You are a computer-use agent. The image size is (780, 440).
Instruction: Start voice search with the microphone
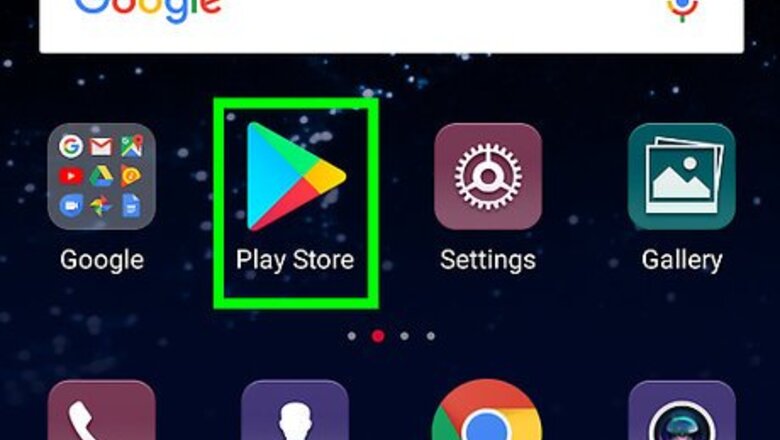pyautogui.click(x=681, y=10)
